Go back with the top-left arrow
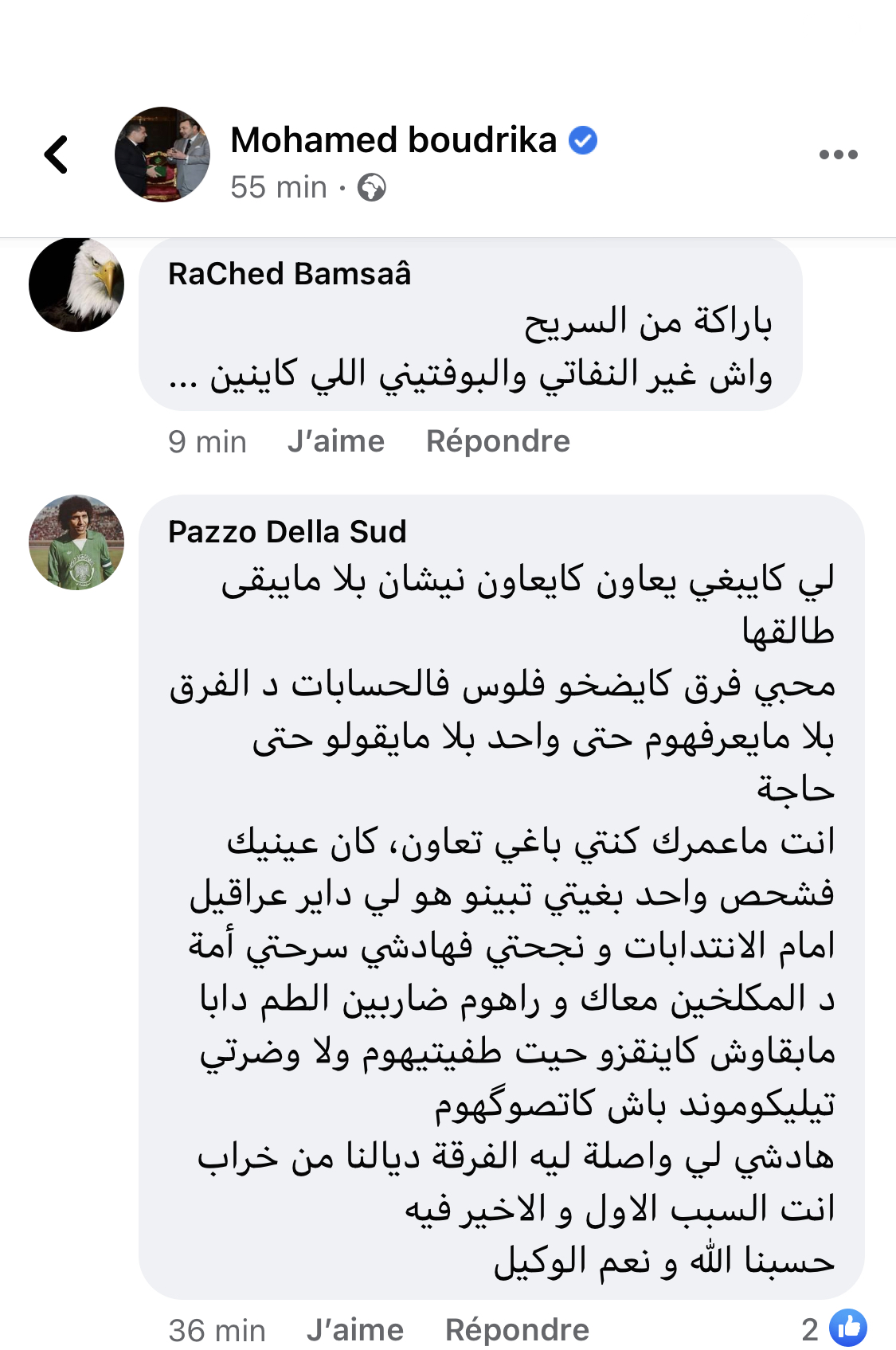This screenshot has height=1350, width=896. 57,155
